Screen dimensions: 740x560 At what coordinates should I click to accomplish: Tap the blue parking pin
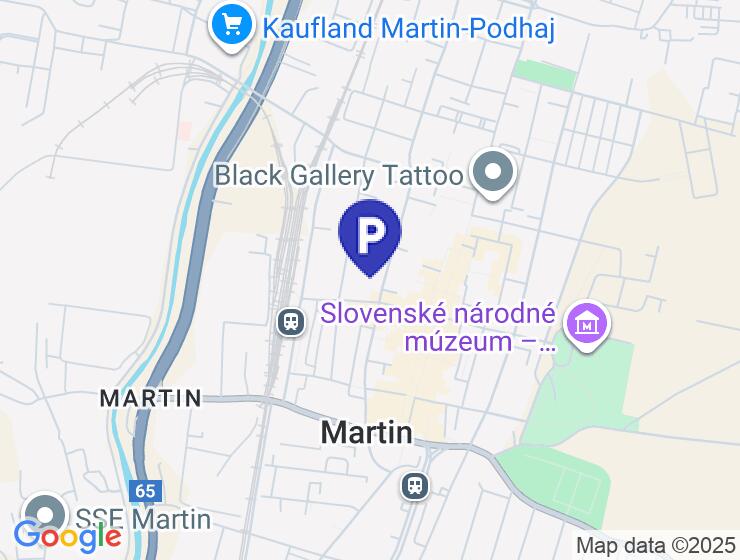[370, 234]
